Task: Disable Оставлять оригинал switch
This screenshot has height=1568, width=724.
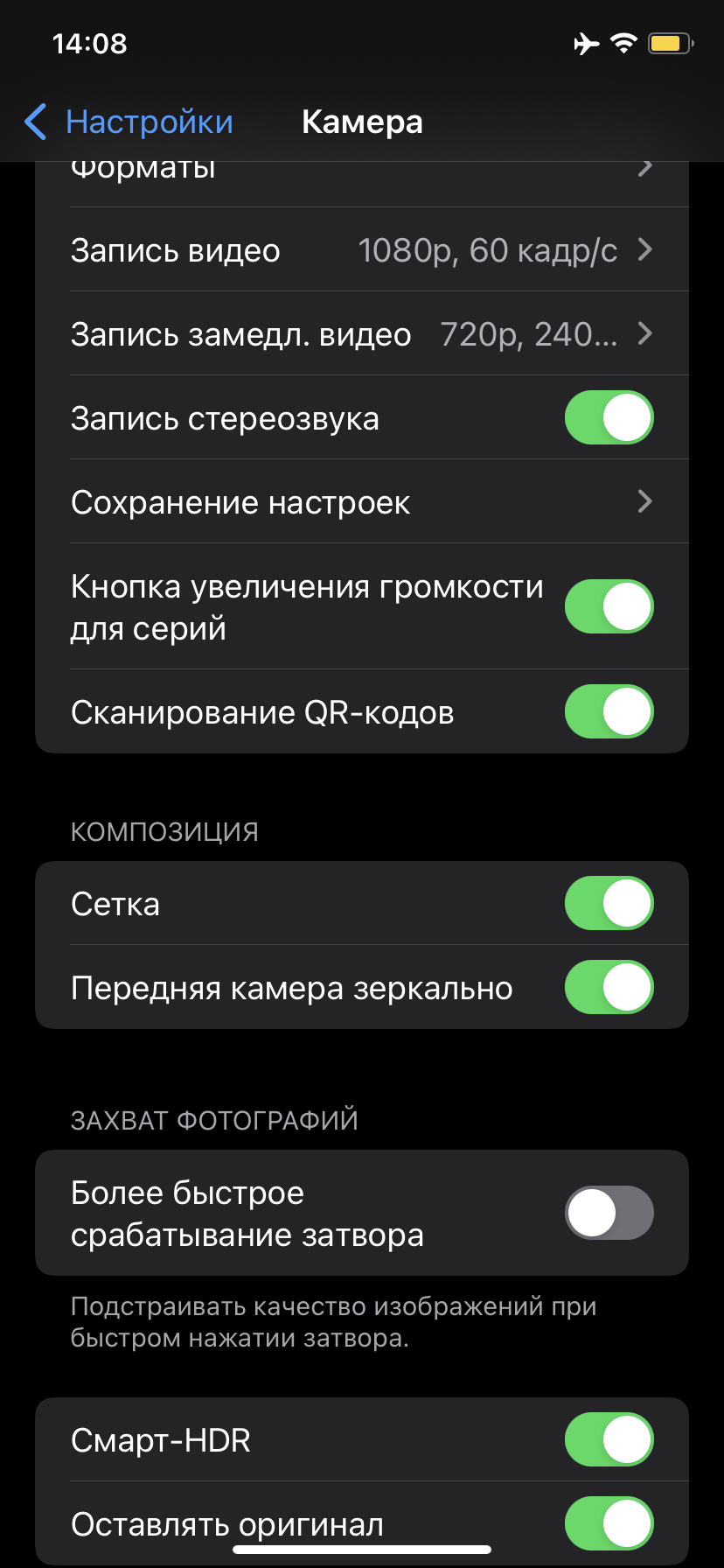Action: point(609,1523)
